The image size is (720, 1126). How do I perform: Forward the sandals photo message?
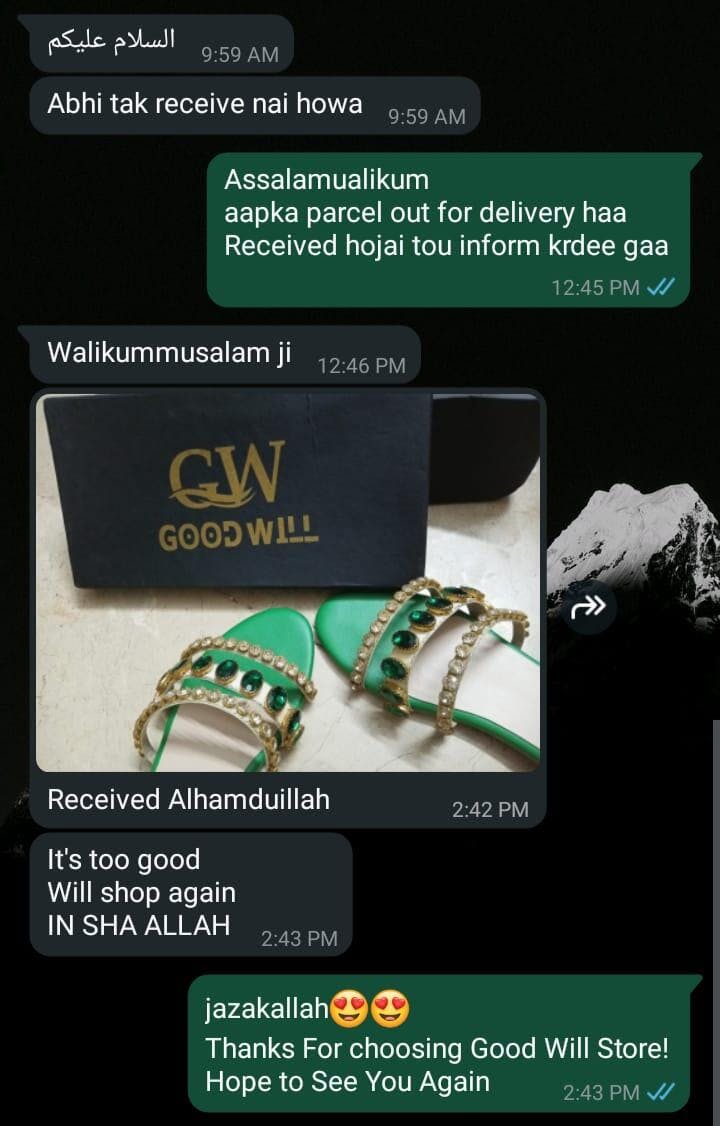(588, 607)
